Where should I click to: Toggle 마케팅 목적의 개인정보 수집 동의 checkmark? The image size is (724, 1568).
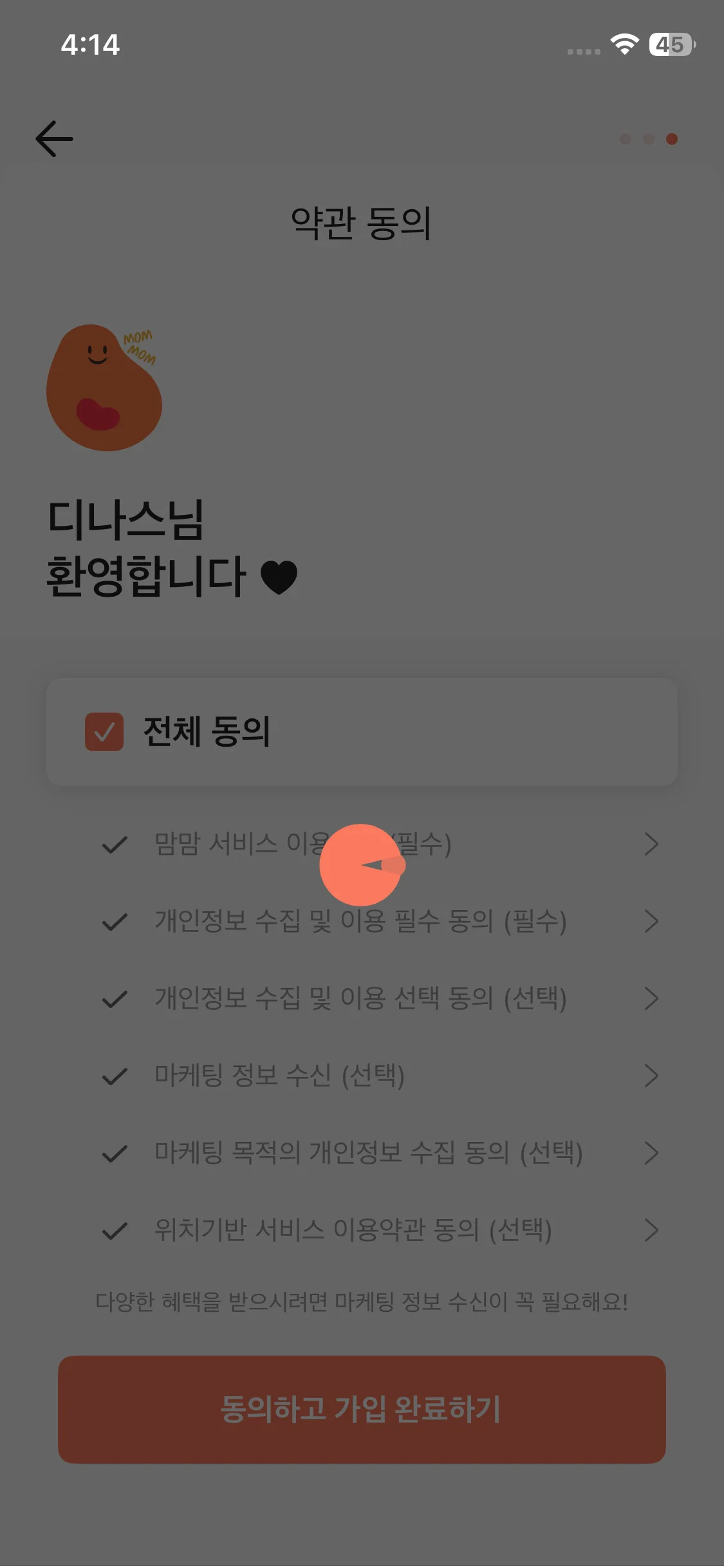point(115,1153)
